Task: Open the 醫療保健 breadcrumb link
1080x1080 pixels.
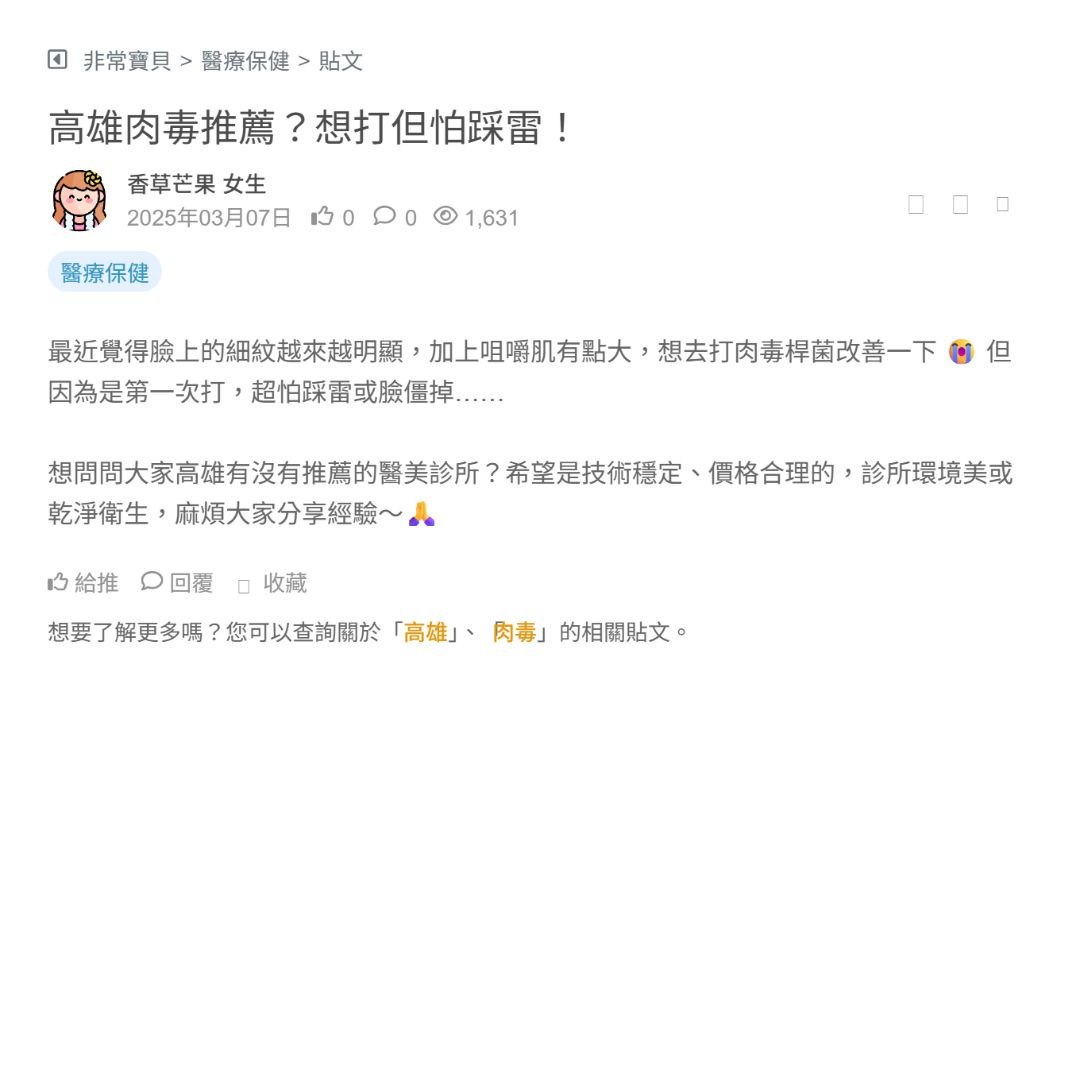Action: (x=245, y=61)
